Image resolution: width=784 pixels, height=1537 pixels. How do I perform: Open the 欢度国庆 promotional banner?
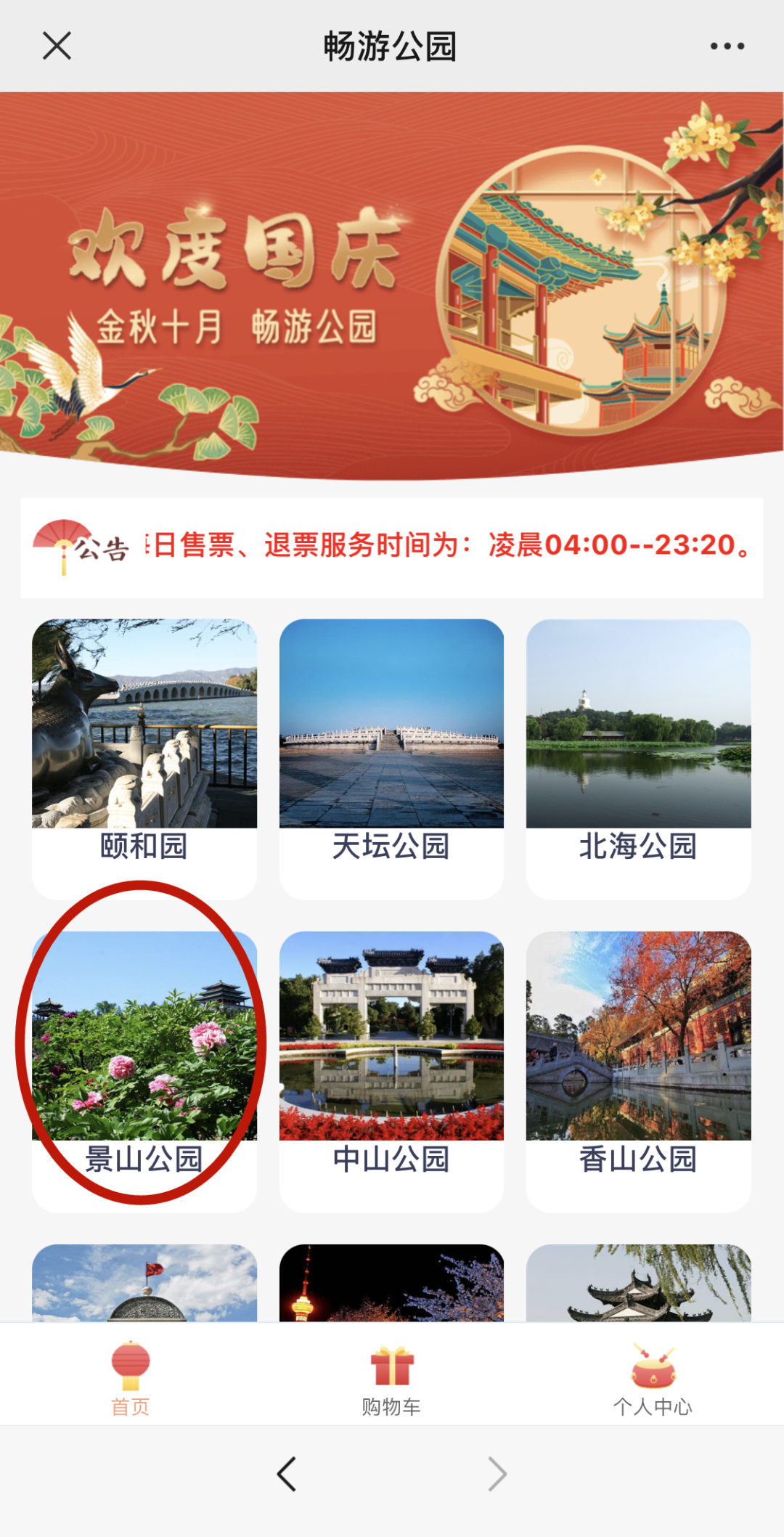click(x=392, y=285)
